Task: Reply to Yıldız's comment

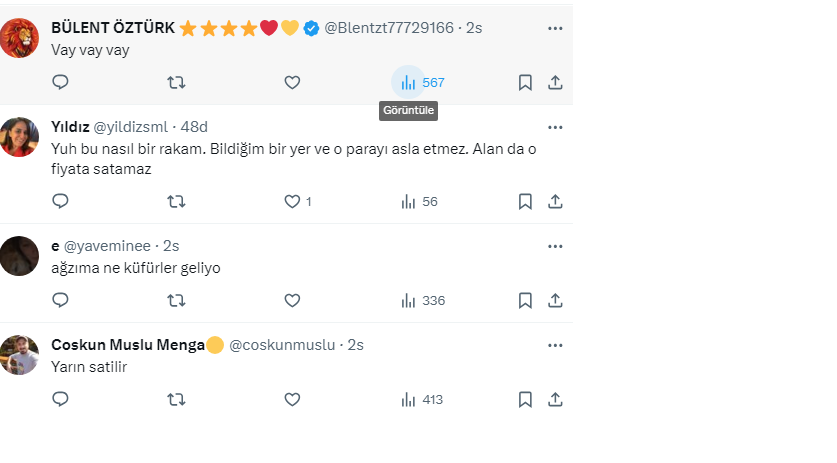Action: coord(60,201)
